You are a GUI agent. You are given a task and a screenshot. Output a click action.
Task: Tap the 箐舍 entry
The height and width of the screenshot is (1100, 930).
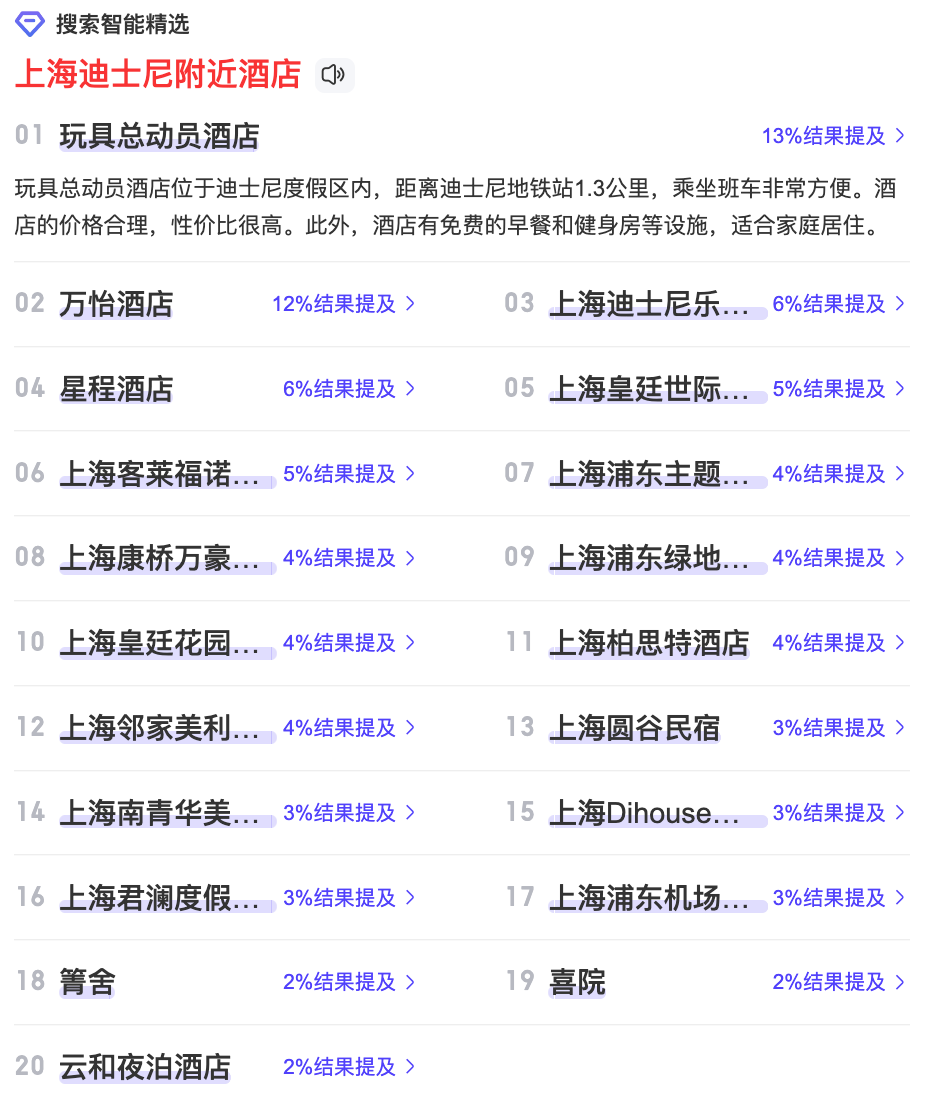click(x=88, y=982)
